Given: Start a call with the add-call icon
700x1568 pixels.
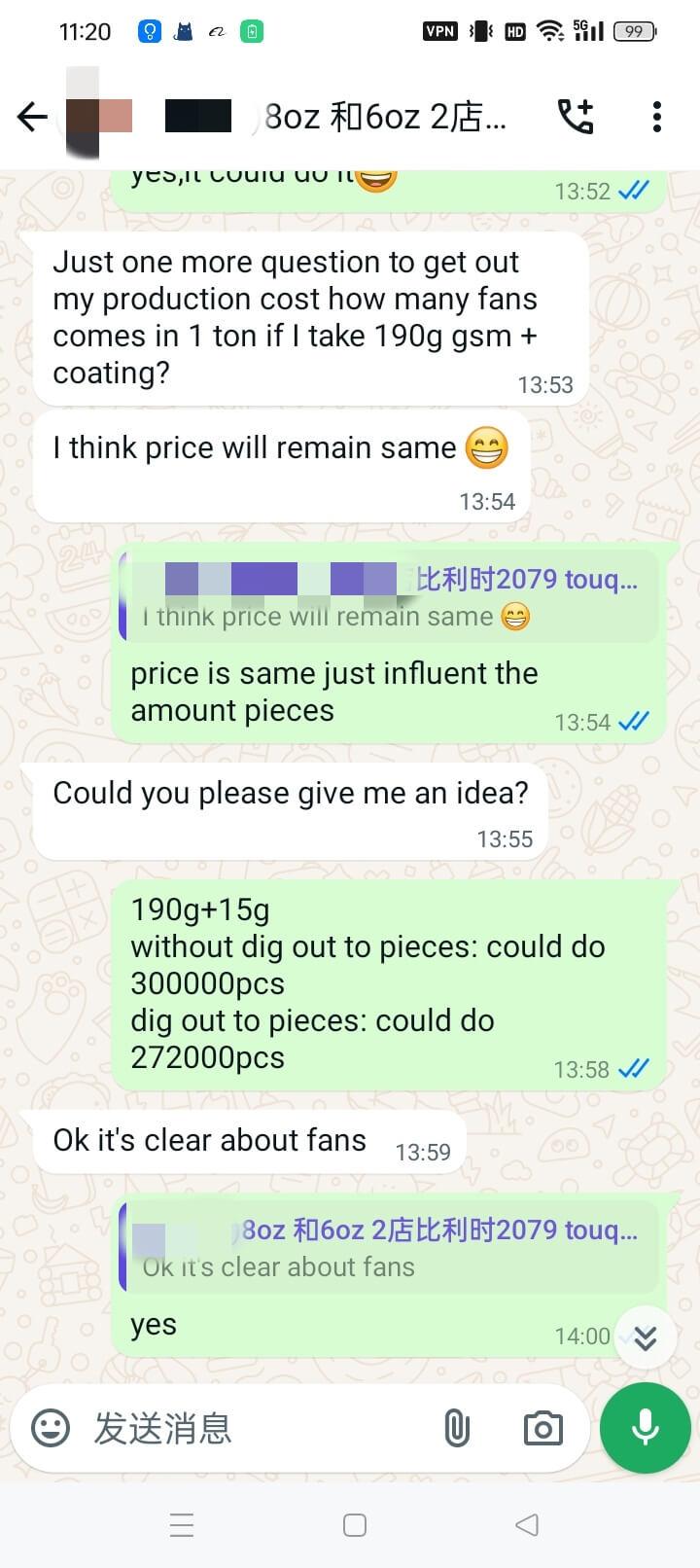Looking at the screenshot, I should click(575, 117).
